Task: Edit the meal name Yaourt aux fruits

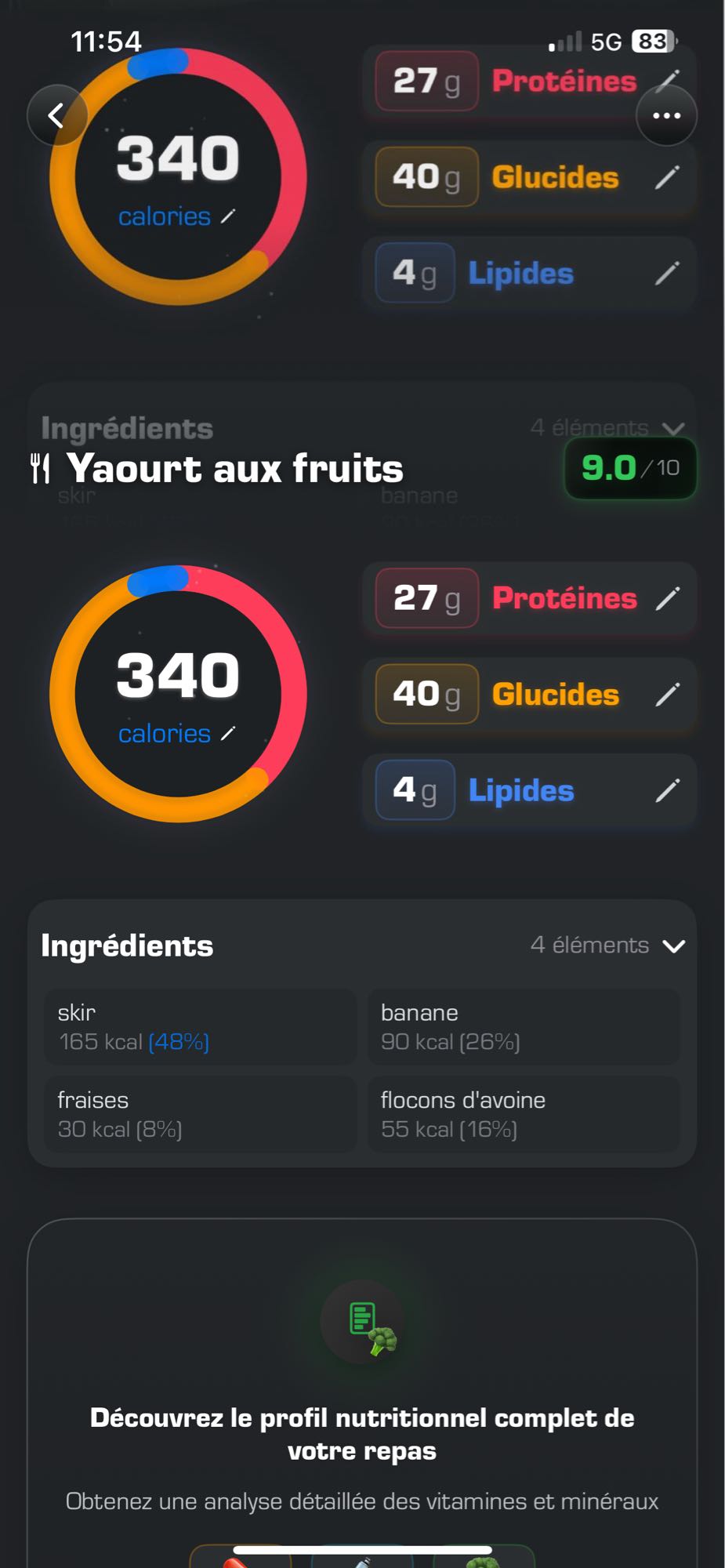Action: pos(235,469)
